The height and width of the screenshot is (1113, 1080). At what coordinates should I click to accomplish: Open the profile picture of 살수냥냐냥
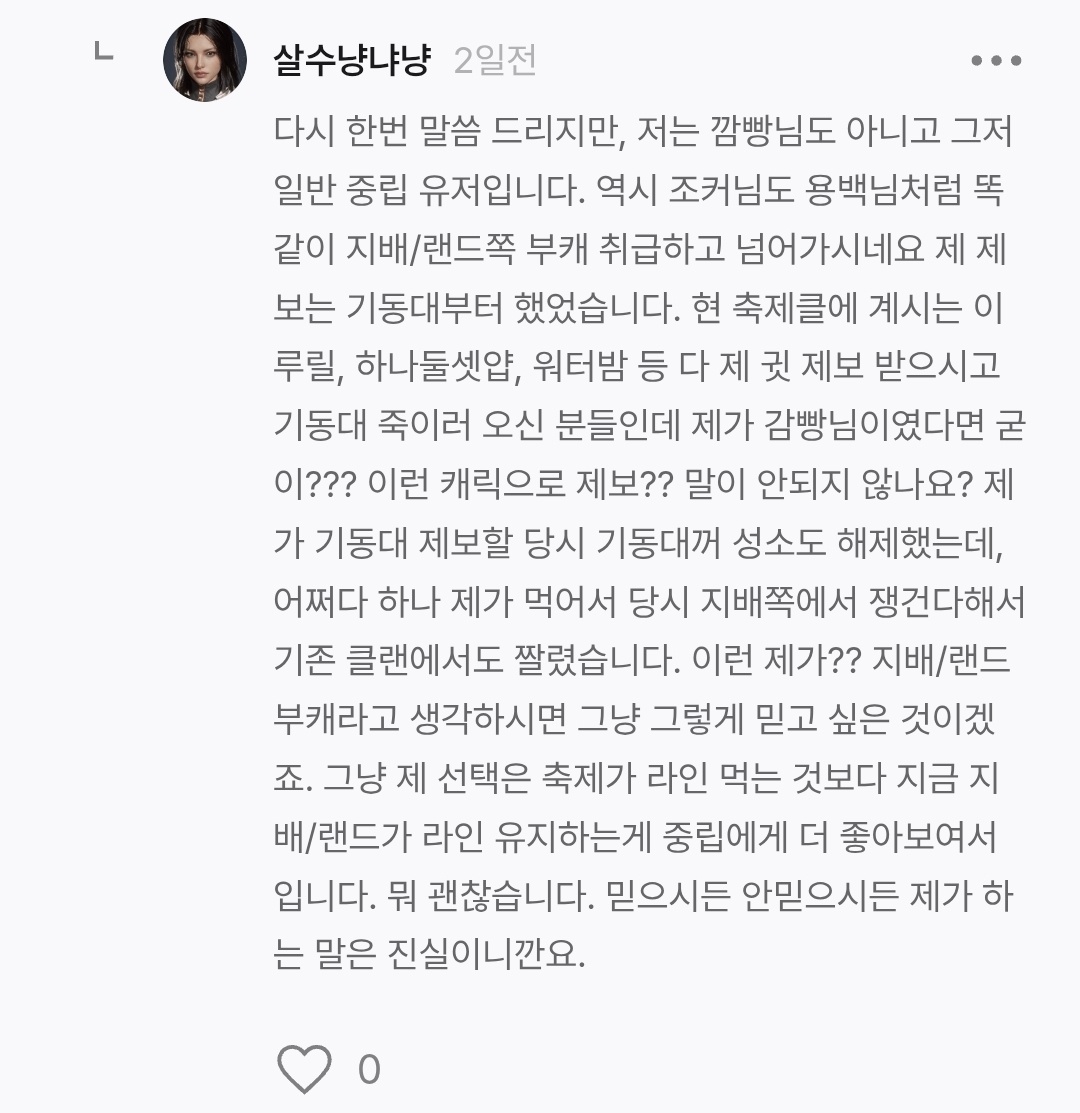(x=205, y=60)
